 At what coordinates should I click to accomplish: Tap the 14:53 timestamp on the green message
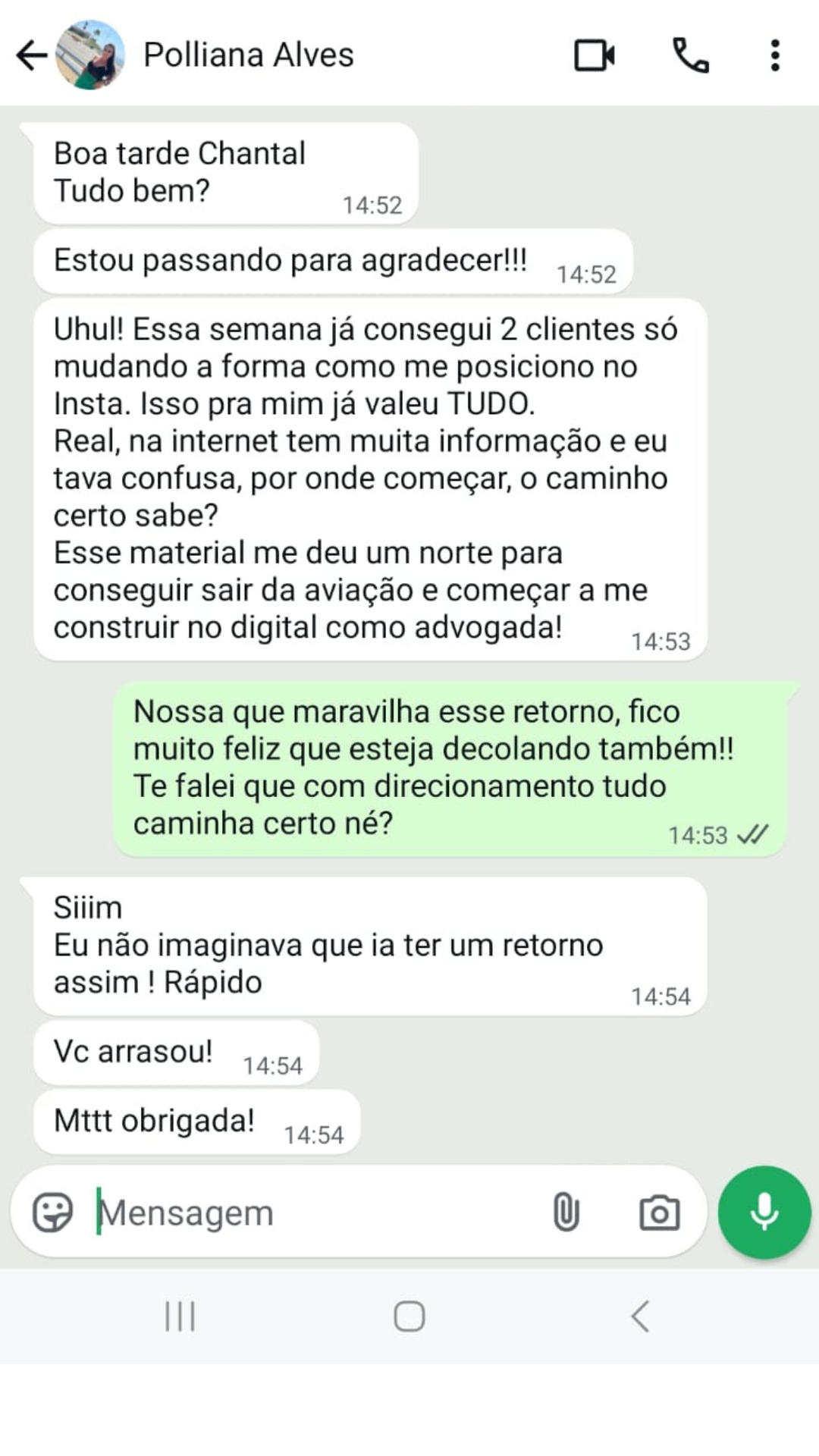click(x=696, y=834)
